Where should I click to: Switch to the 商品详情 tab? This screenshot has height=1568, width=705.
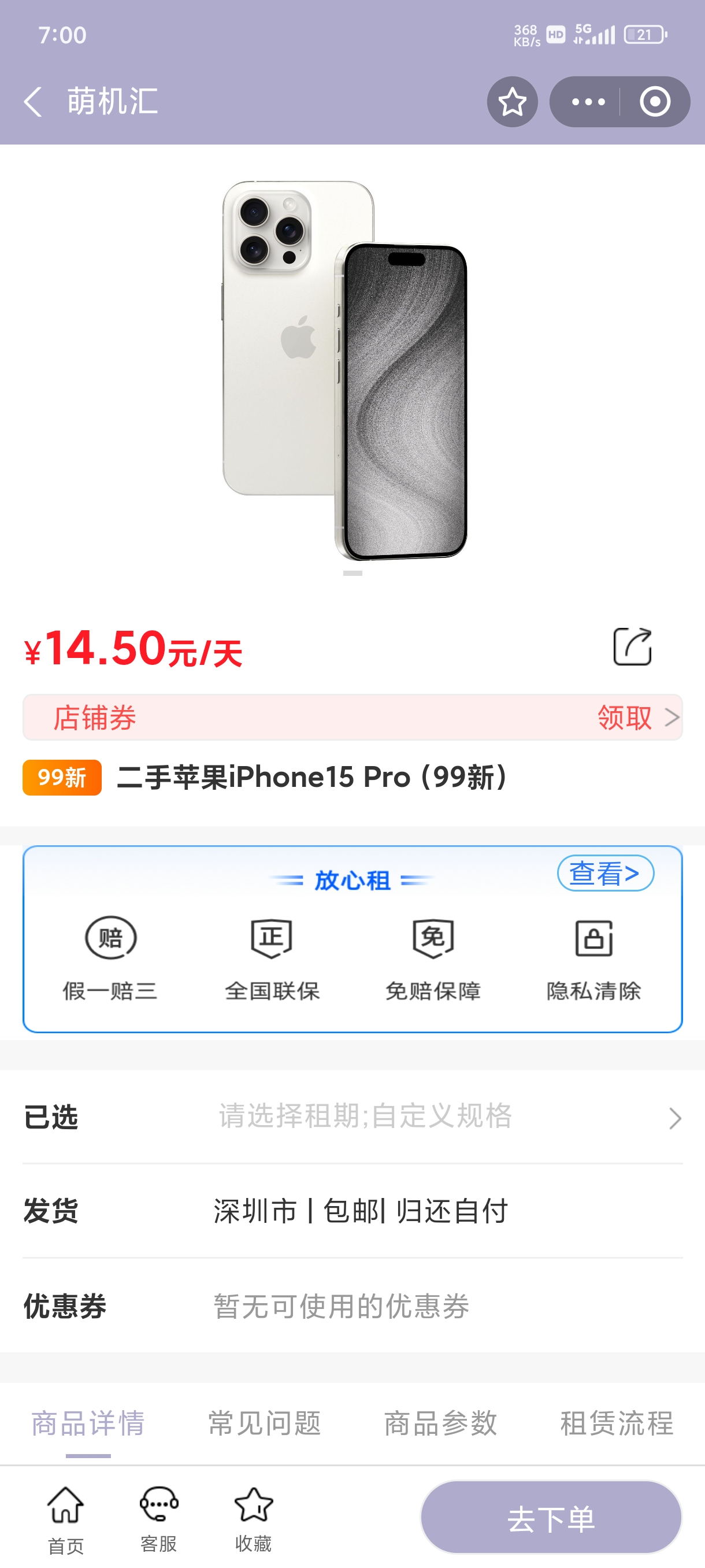[x=88, y=1423]
